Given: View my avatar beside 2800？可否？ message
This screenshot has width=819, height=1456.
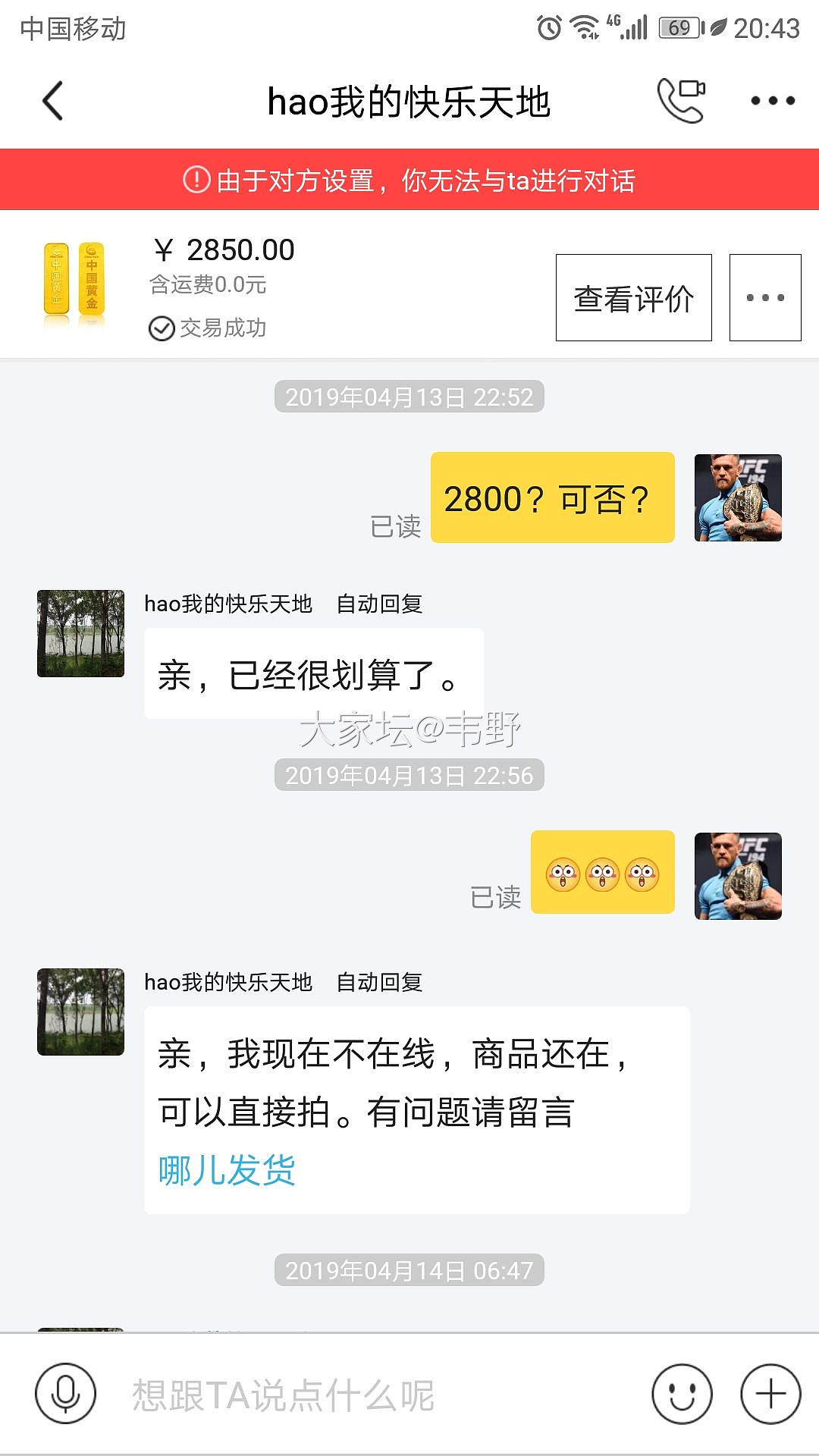Looking at the screenshot, I should tap(738, 497).
